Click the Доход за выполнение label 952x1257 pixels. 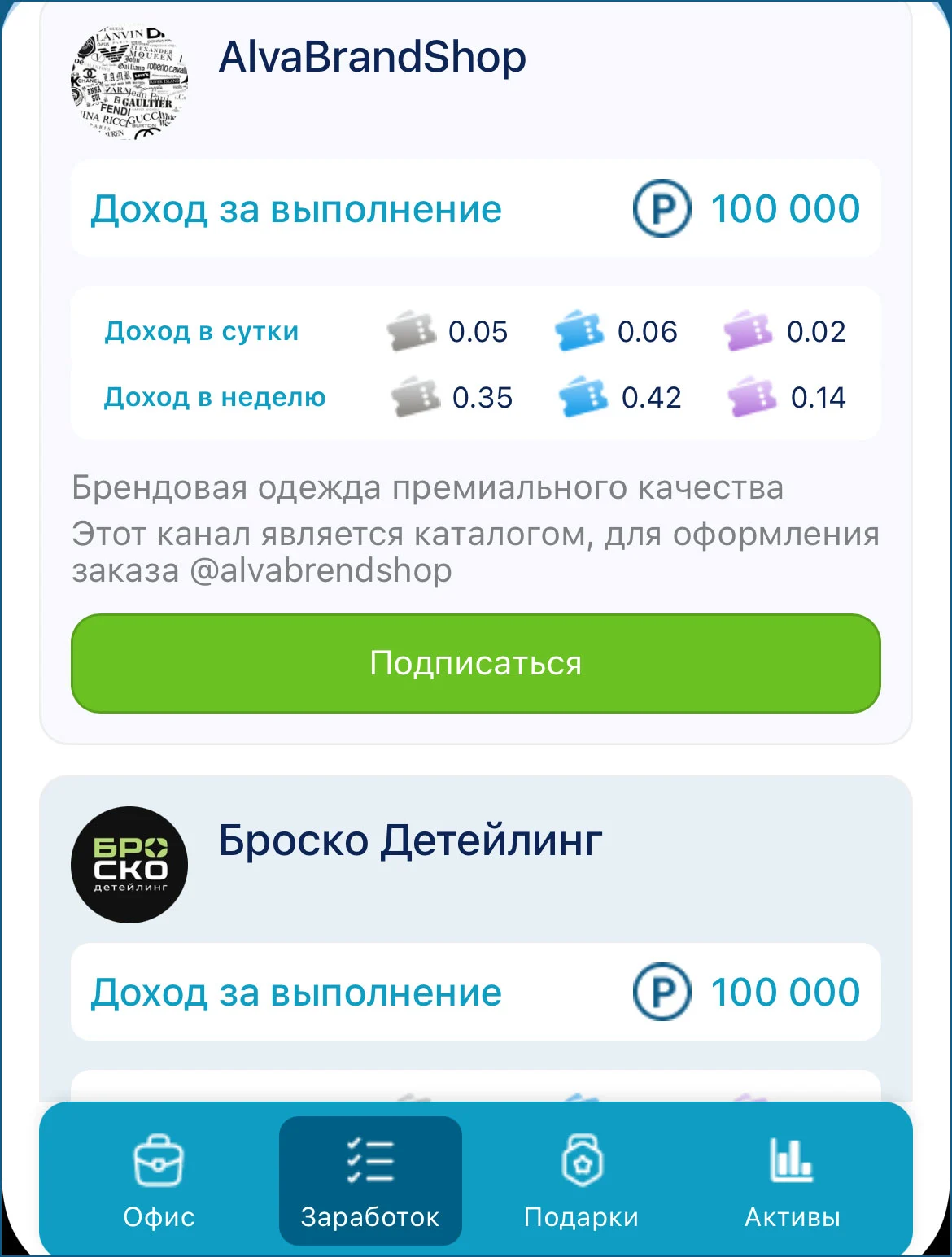298,208
